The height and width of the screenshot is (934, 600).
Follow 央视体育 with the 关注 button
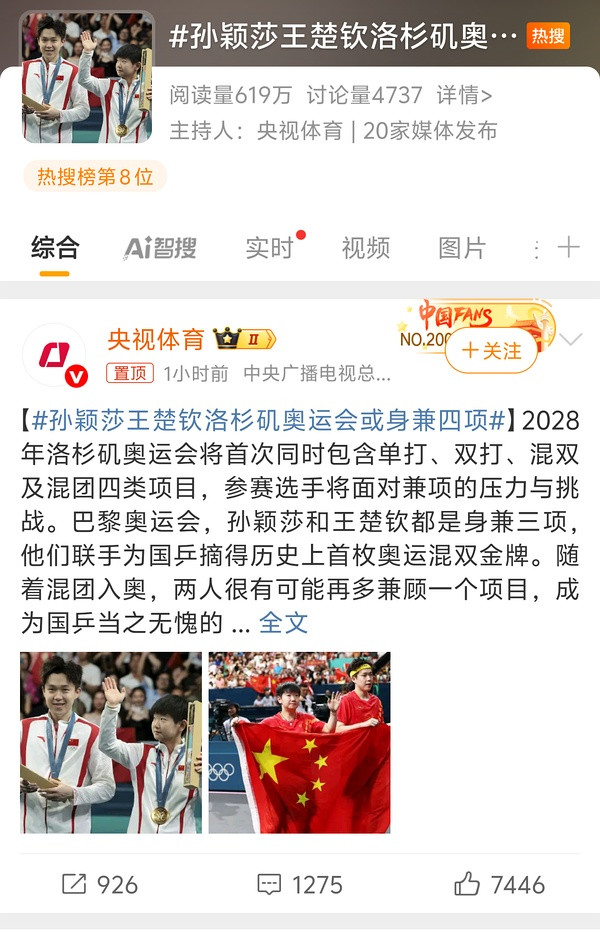[492, 350]
